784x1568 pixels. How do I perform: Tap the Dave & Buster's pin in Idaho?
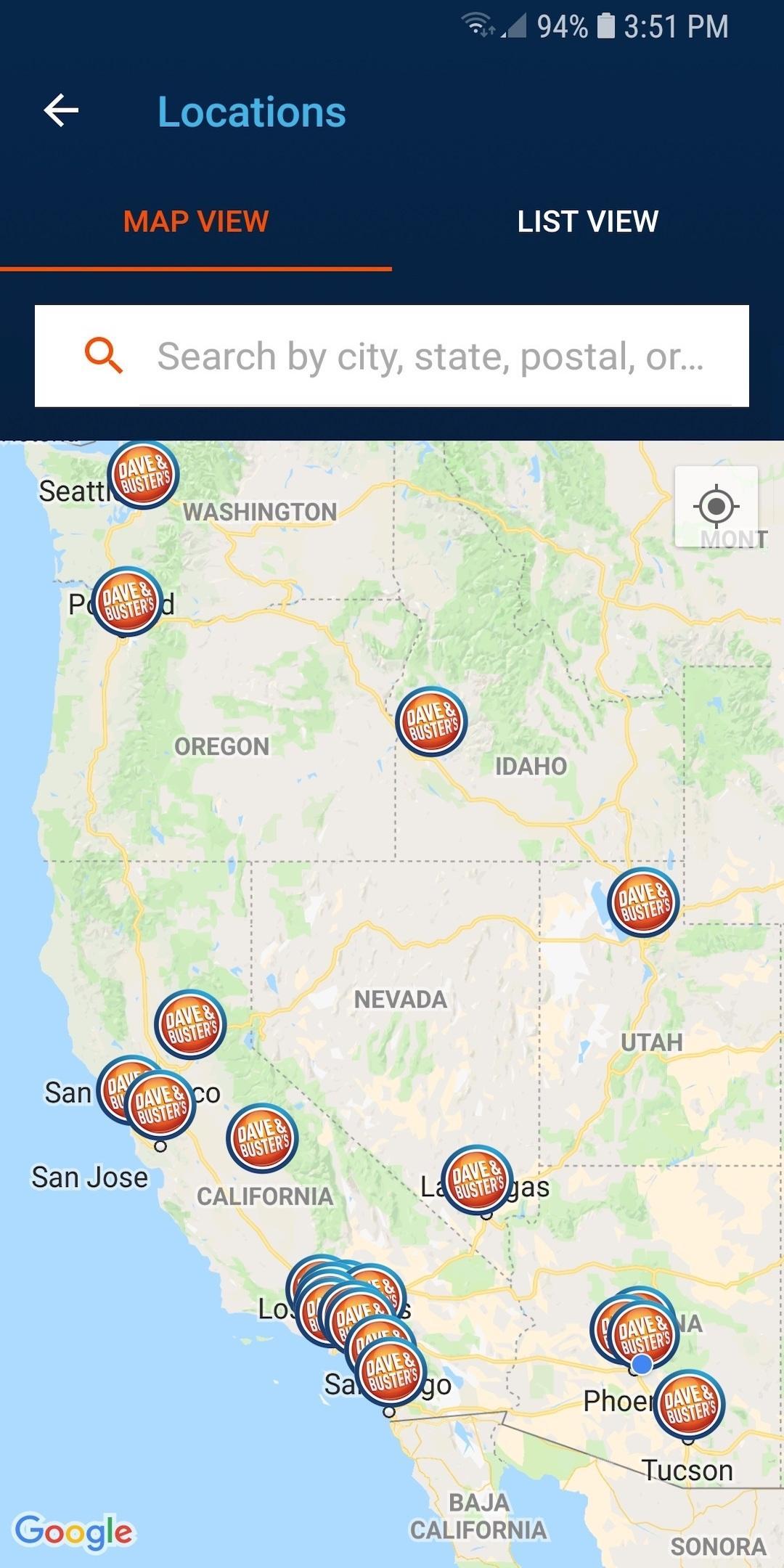coord(431,722)
